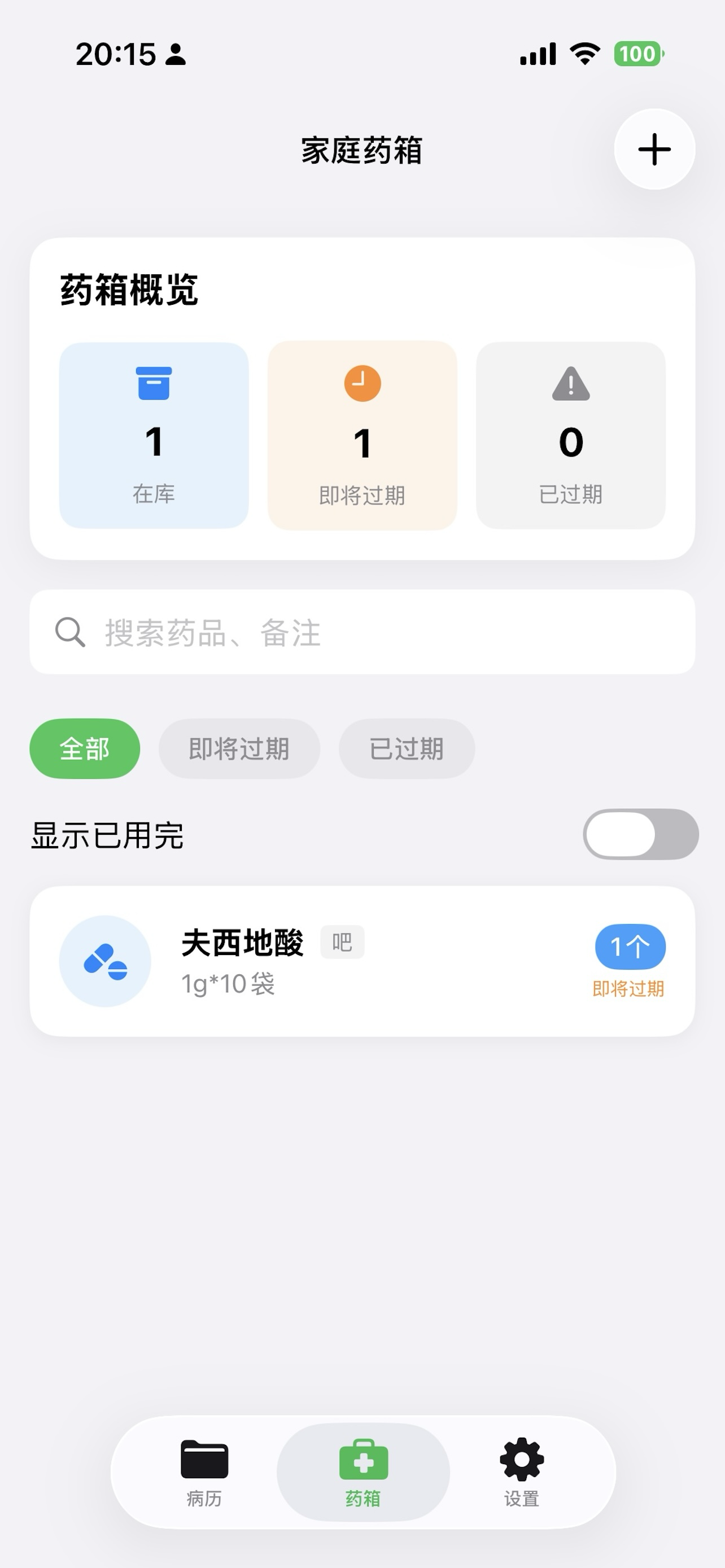Select the 全部 filter chip
This screenshot has height=1568, width=725.
point(84,748)
